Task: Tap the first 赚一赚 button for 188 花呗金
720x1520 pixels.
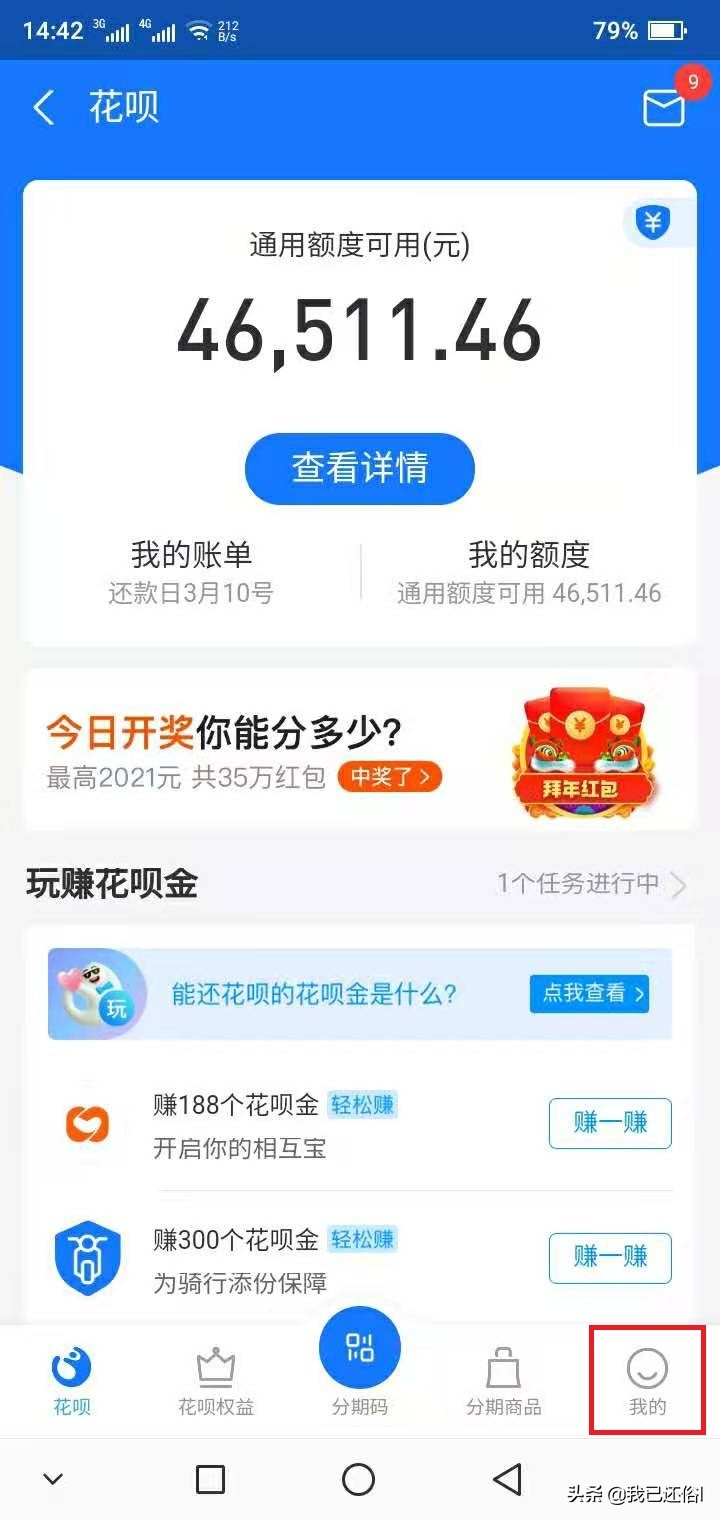Action: coord(609,1123)
